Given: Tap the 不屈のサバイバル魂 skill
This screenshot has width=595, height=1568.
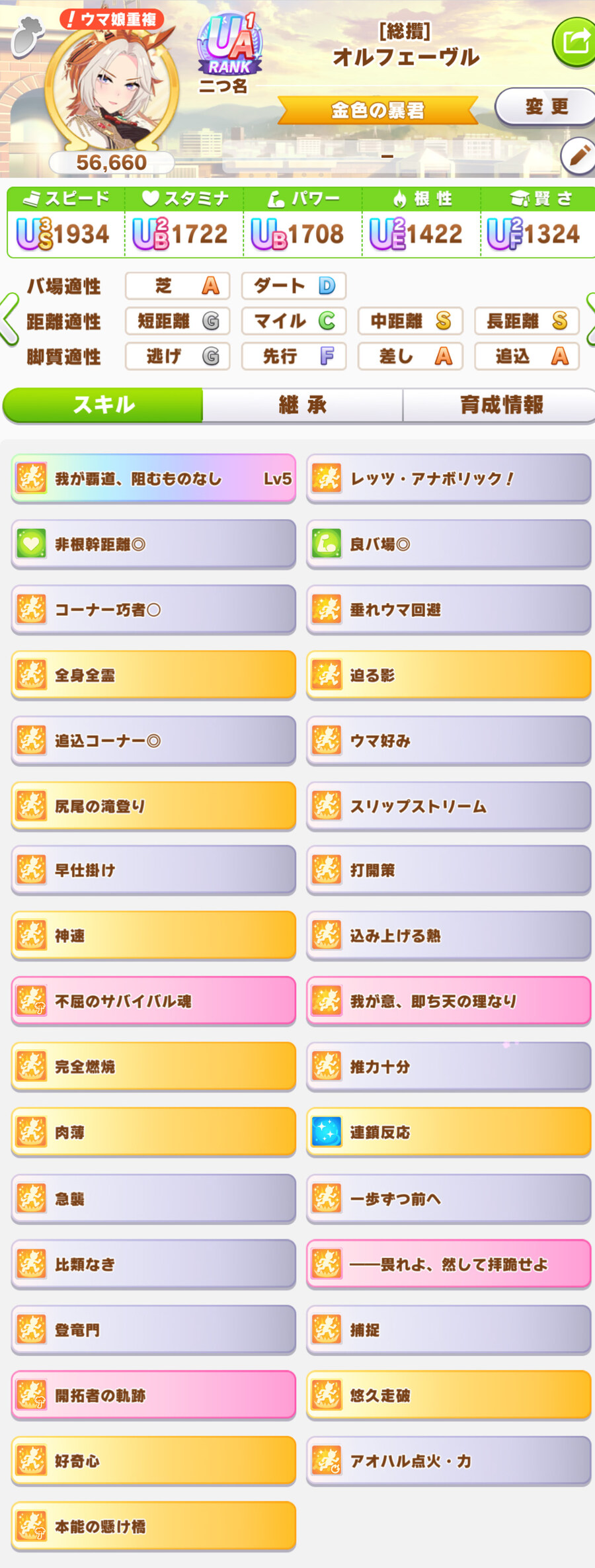Looking at the screenshot, I should click(x=153, y=1001).
